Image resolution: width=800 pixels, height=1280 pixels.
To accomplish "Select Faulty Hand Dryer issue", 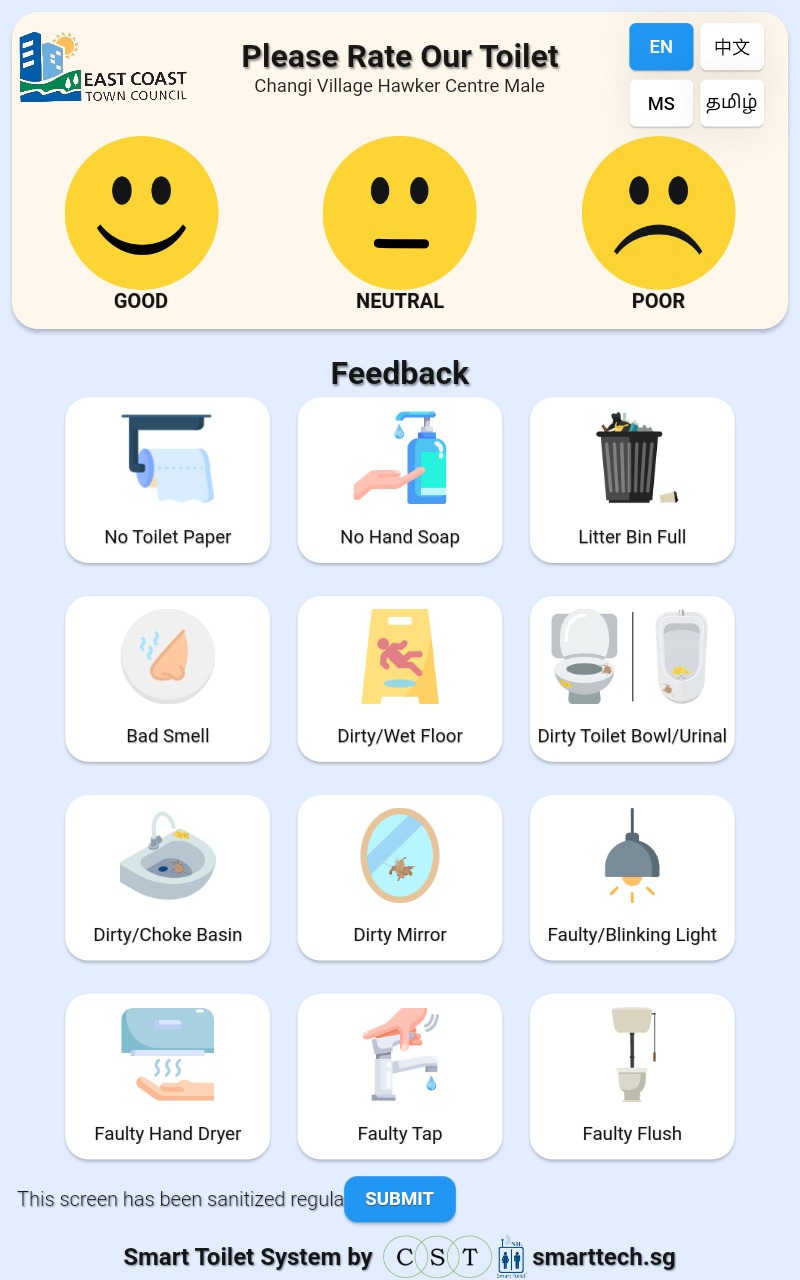I will [168, 1077].
